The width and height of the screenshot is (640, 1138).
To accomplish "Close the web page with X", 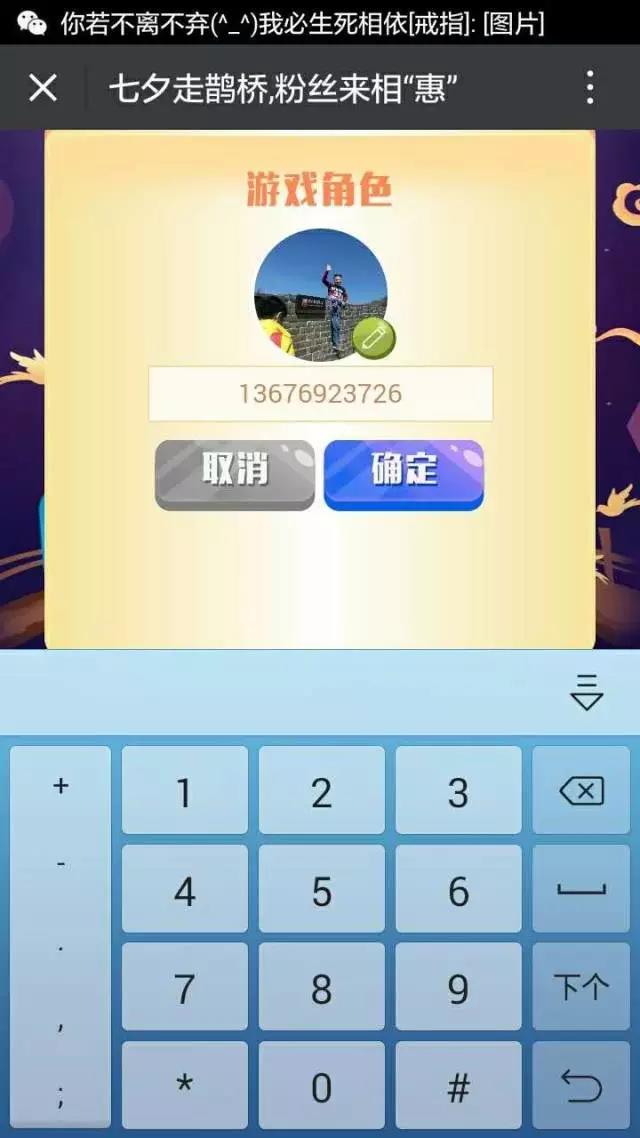I will (43, 88).
